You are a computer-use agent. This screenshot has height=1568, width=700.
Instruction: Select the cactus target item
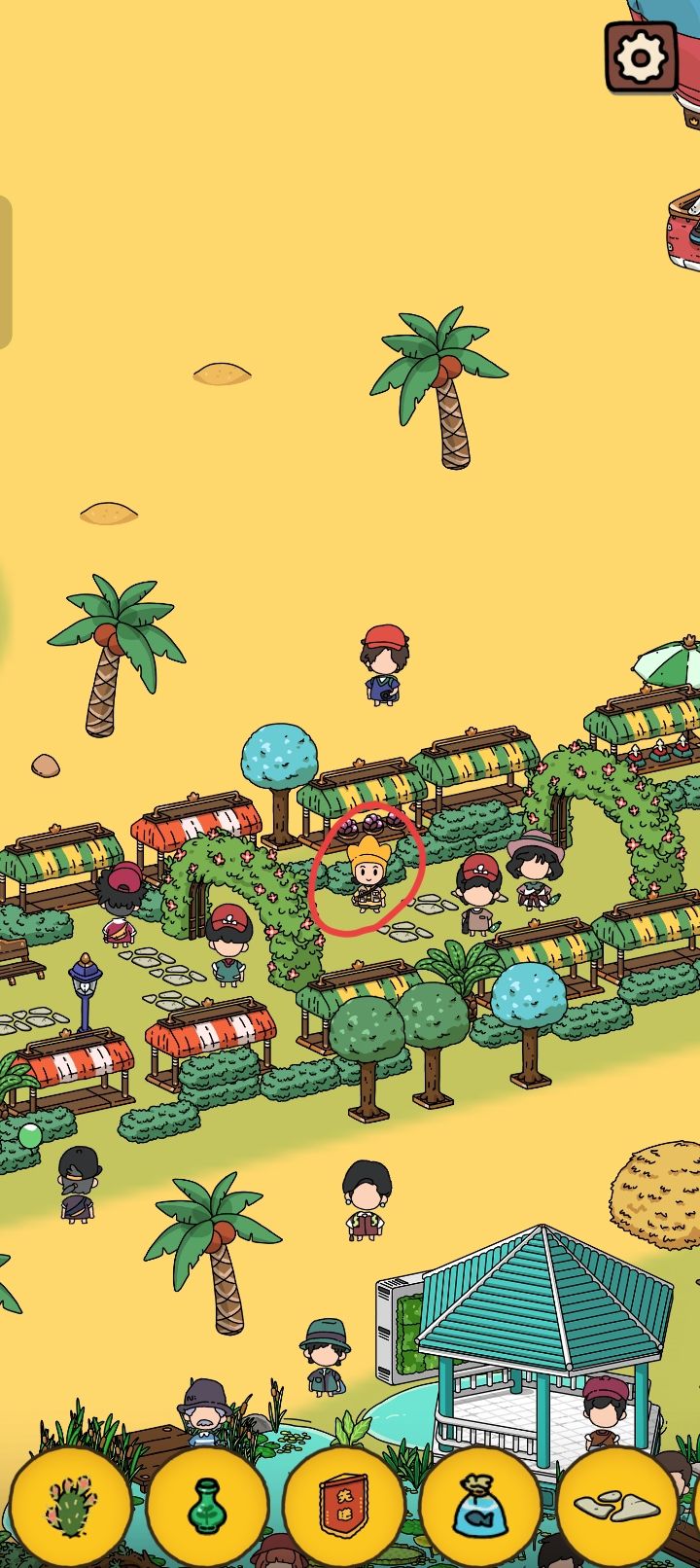click(71, 1506)
